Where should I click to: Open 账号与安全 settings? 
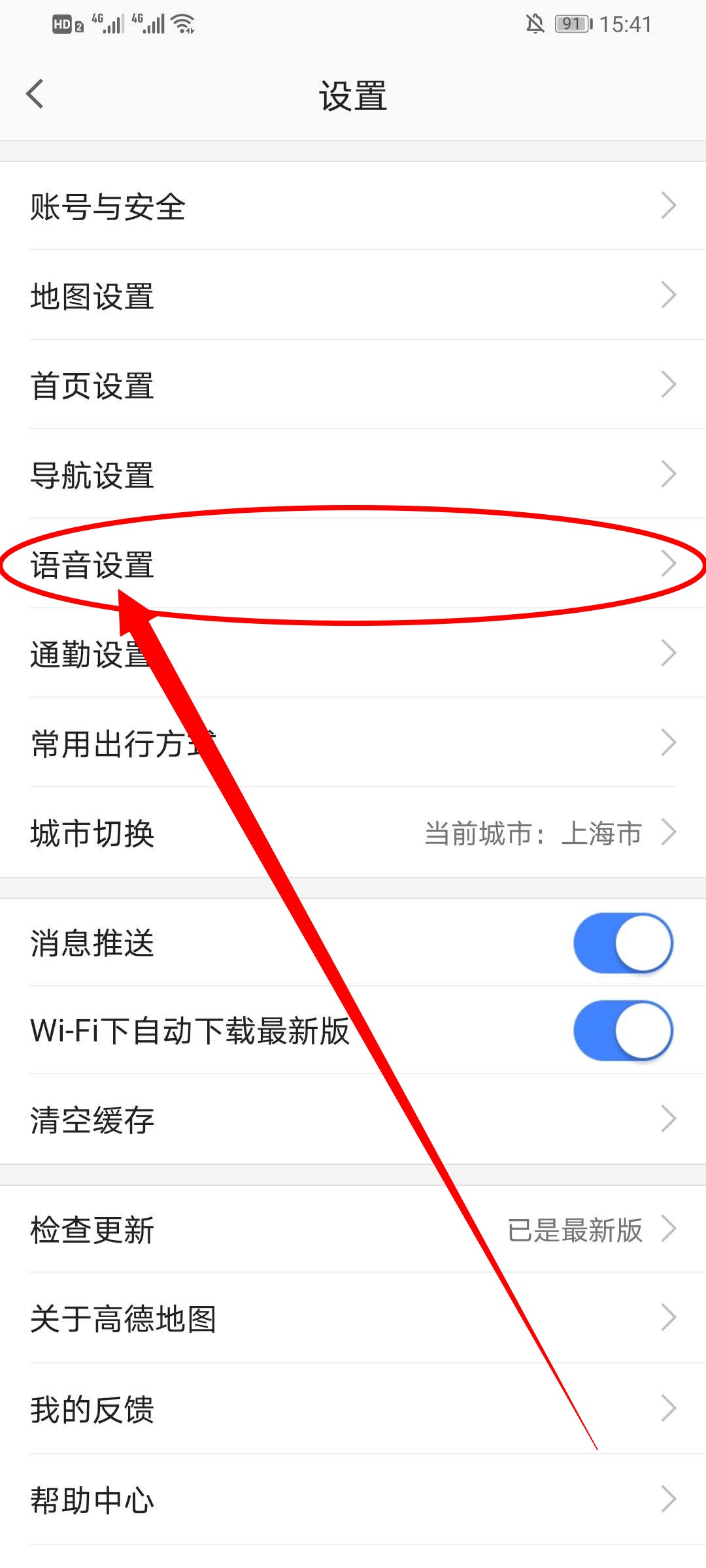pyautogui.click(x=353, y=206)
